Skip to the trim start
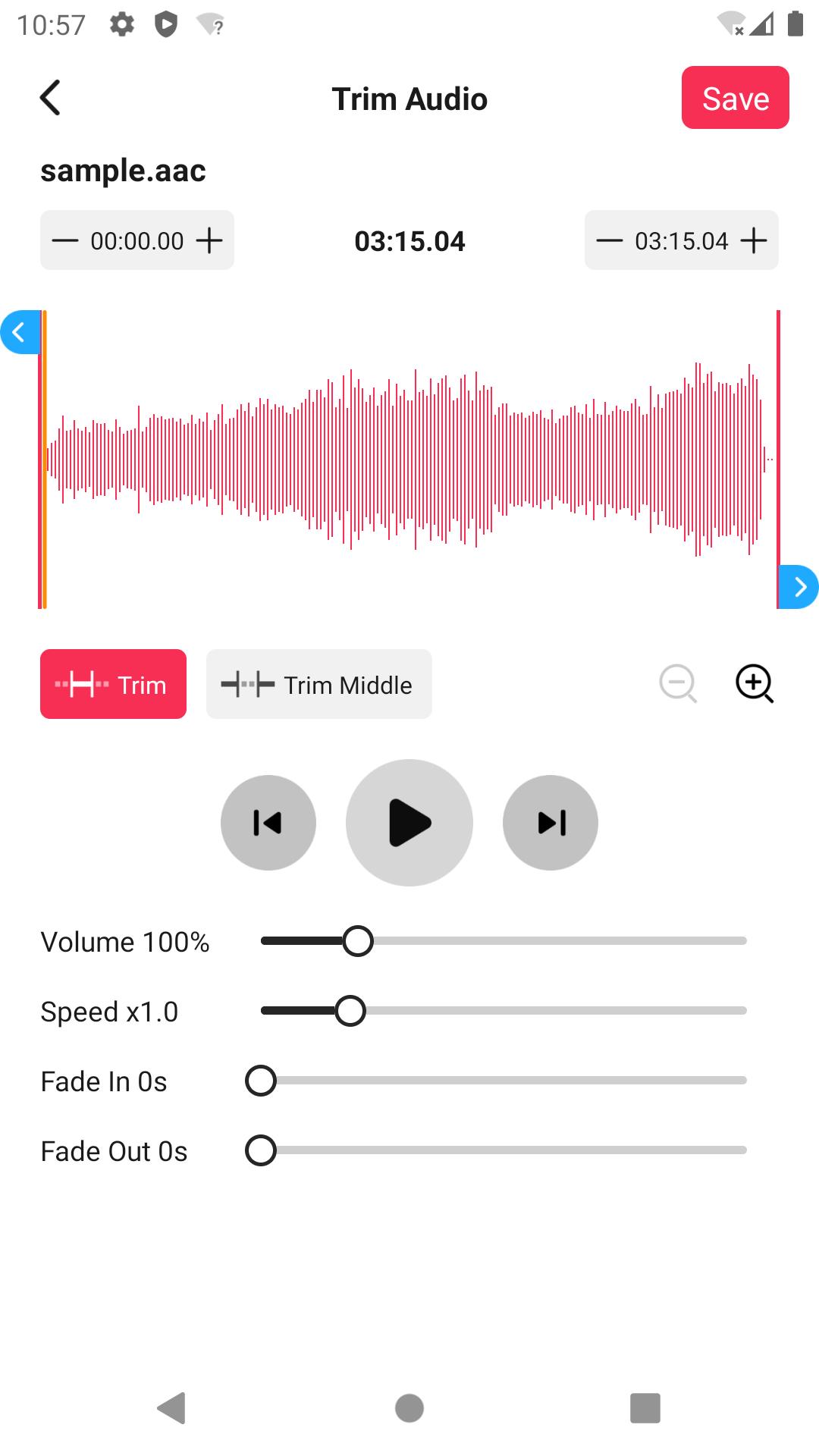819x1456 pixels. tap(268, 823)
